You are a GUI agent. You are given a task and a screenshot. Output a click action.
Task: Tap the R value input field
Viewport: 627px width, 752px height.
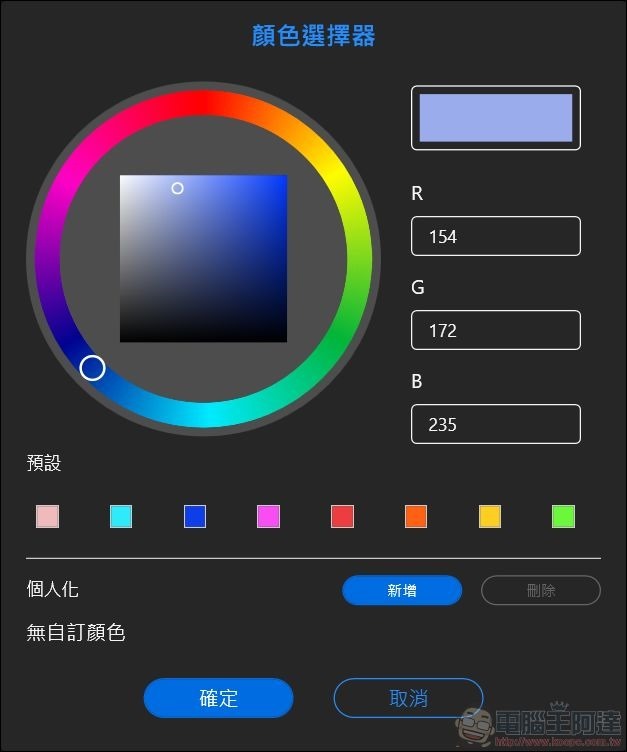495,236
